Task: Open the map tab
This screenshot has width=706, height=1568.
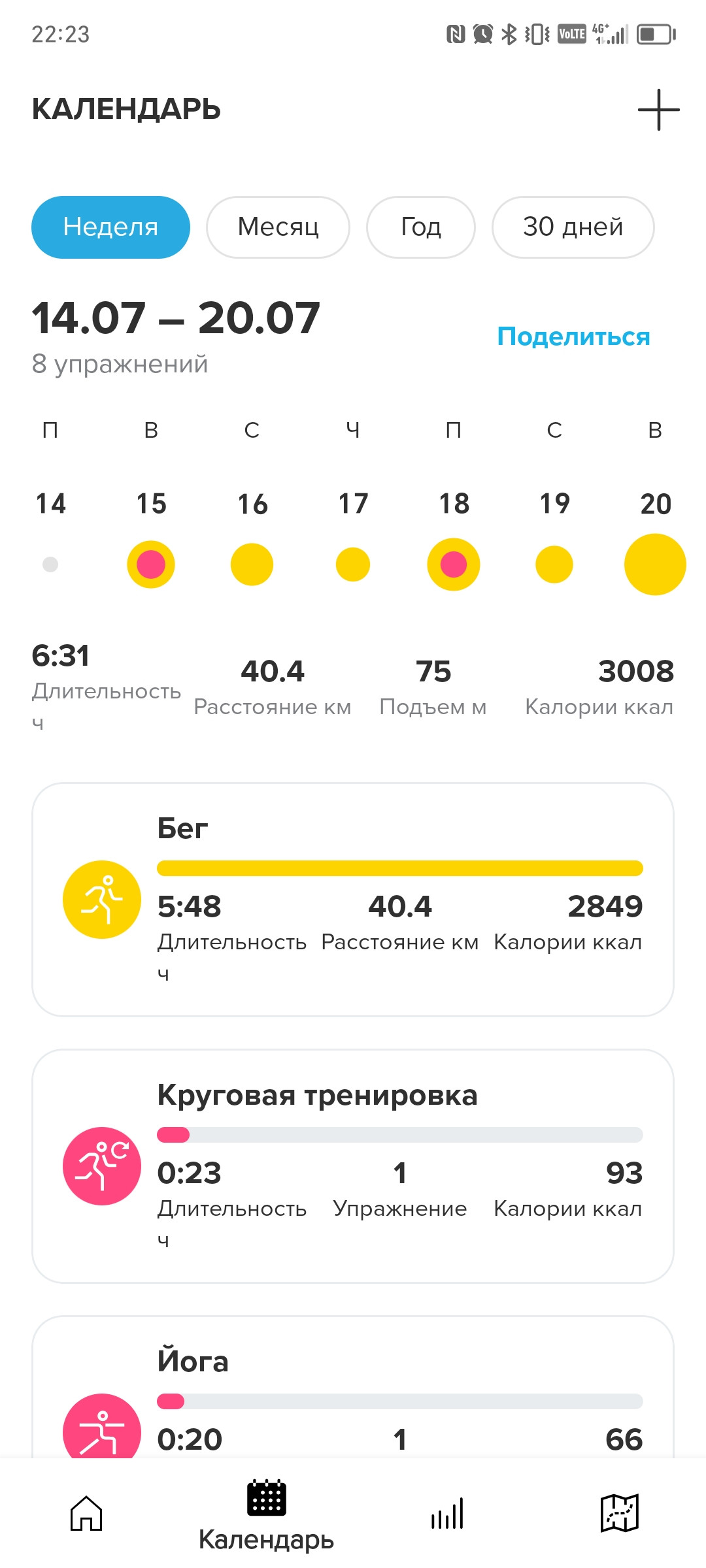Action: pos(620,1513)
